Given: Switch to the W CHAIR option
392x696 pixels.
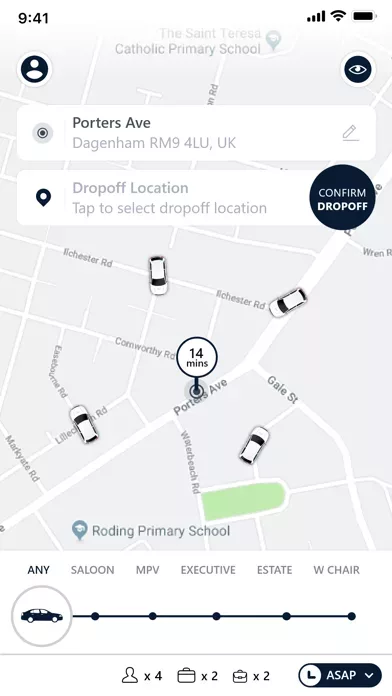Looking at the screenshot, I should click(x=337, y=570).
